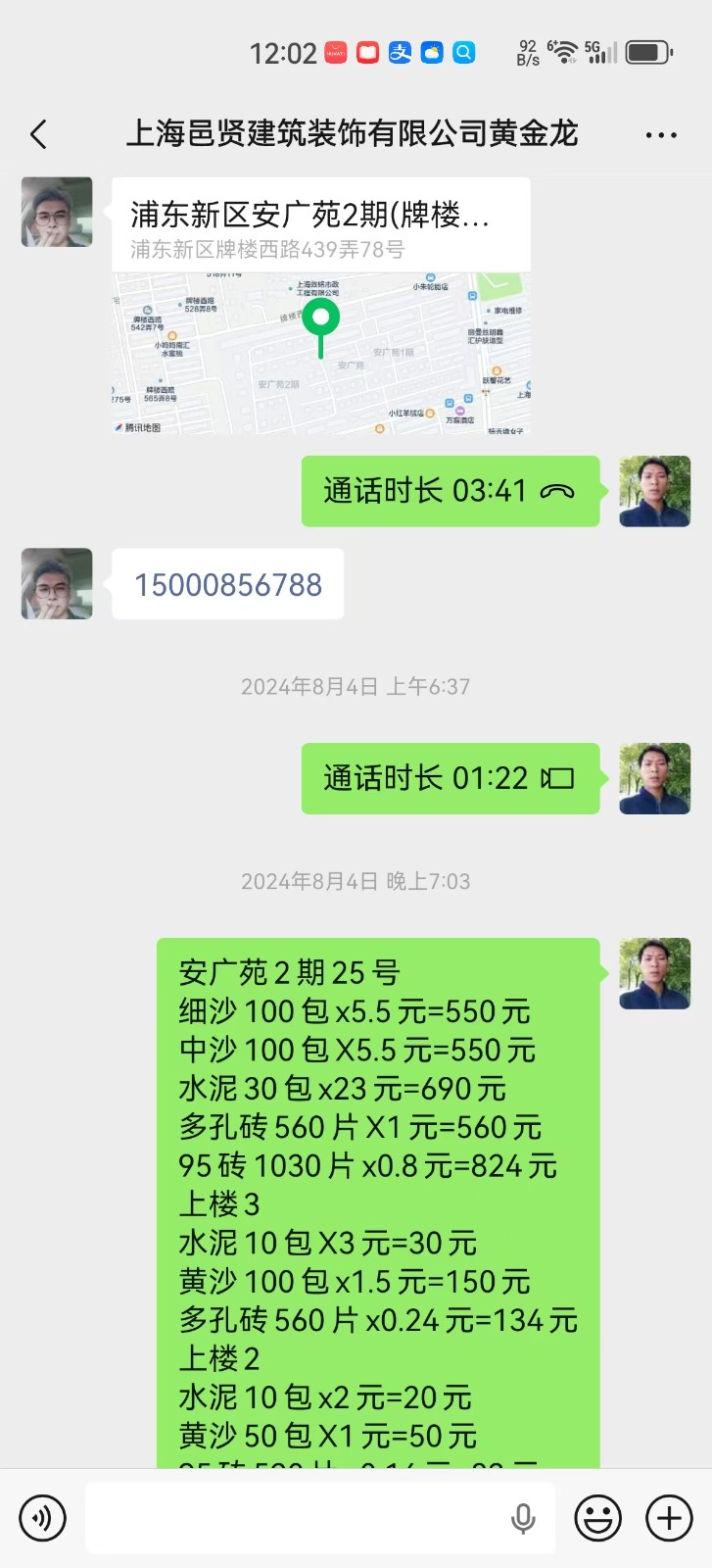Tap the 通话时长 01:22 video call record
Image resolution: width=712 pixels, height=1568 pixels.
[450, 778]
